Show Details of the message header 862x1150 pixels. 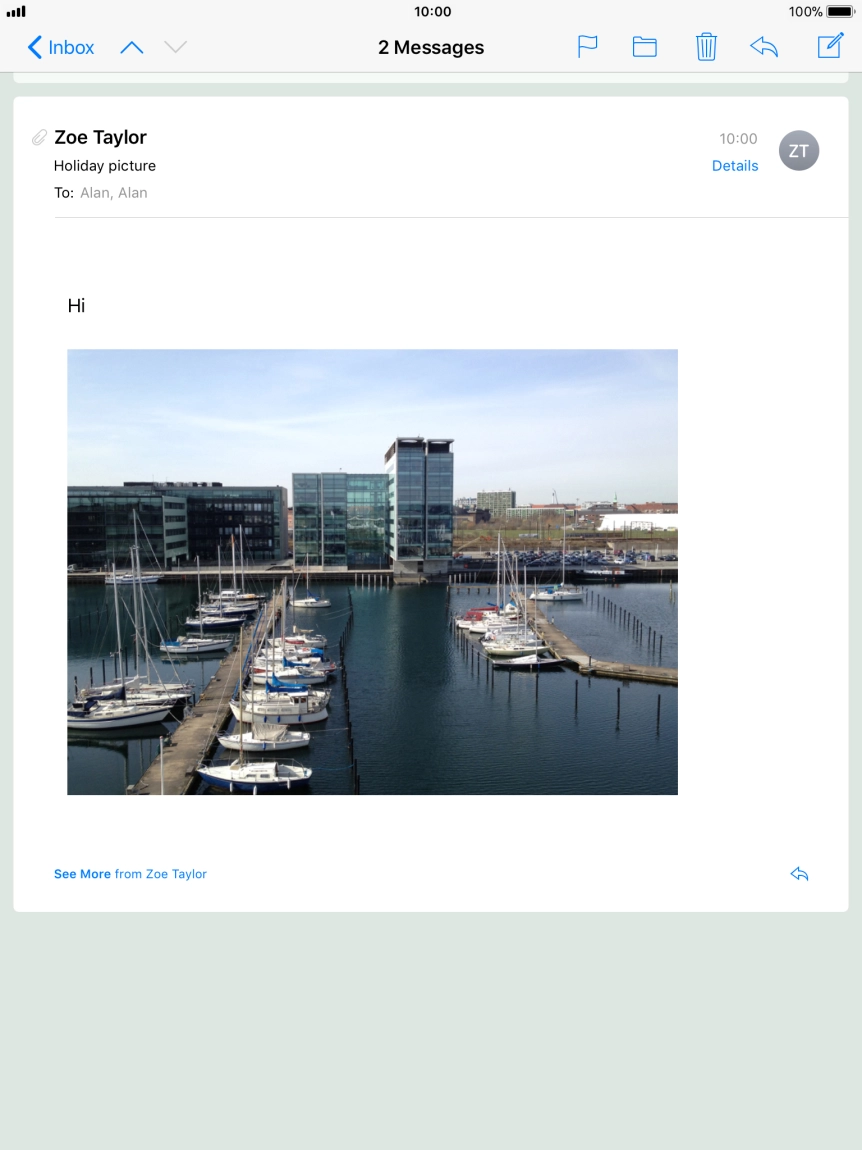pyautogui.click(x=735, y=166)
